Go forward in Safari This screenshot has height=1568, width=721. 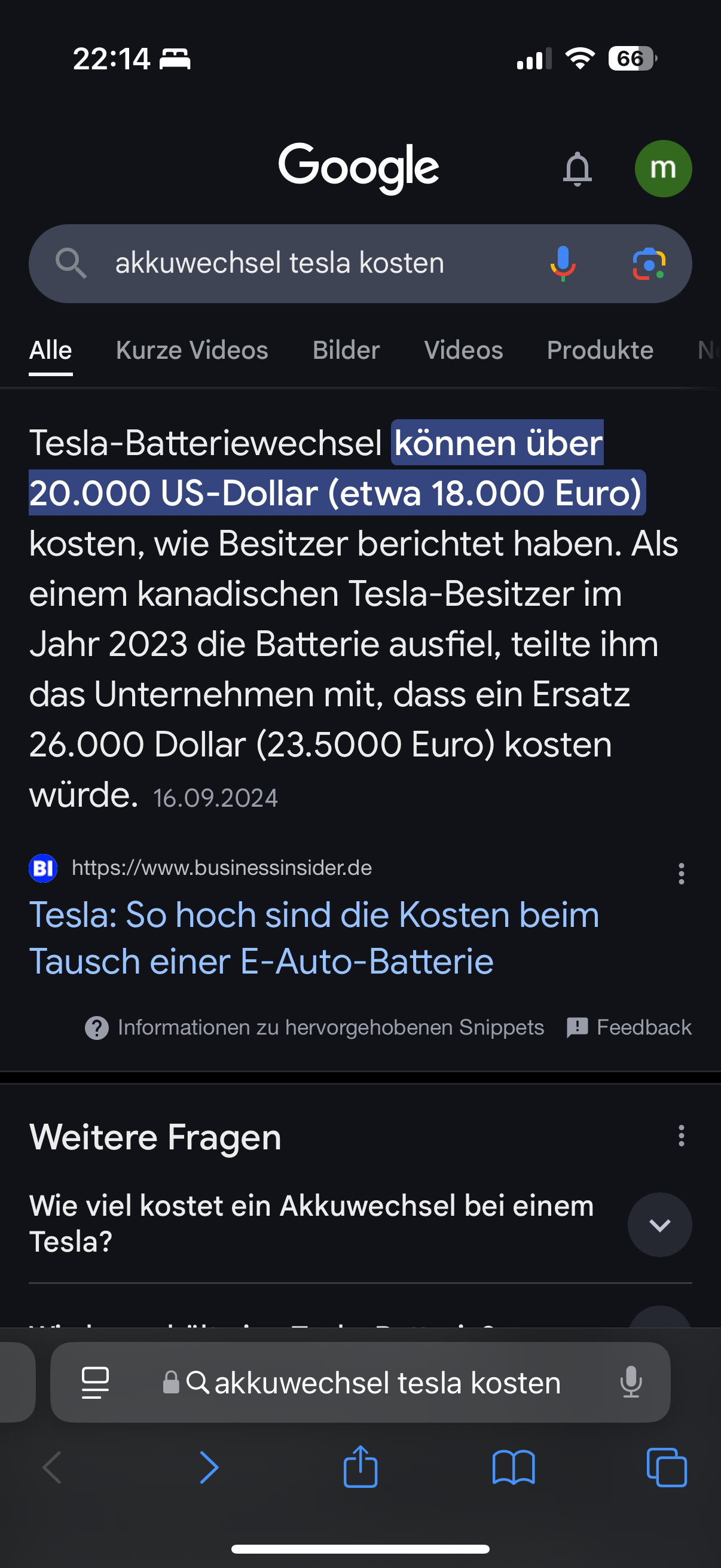(209, 1468)
